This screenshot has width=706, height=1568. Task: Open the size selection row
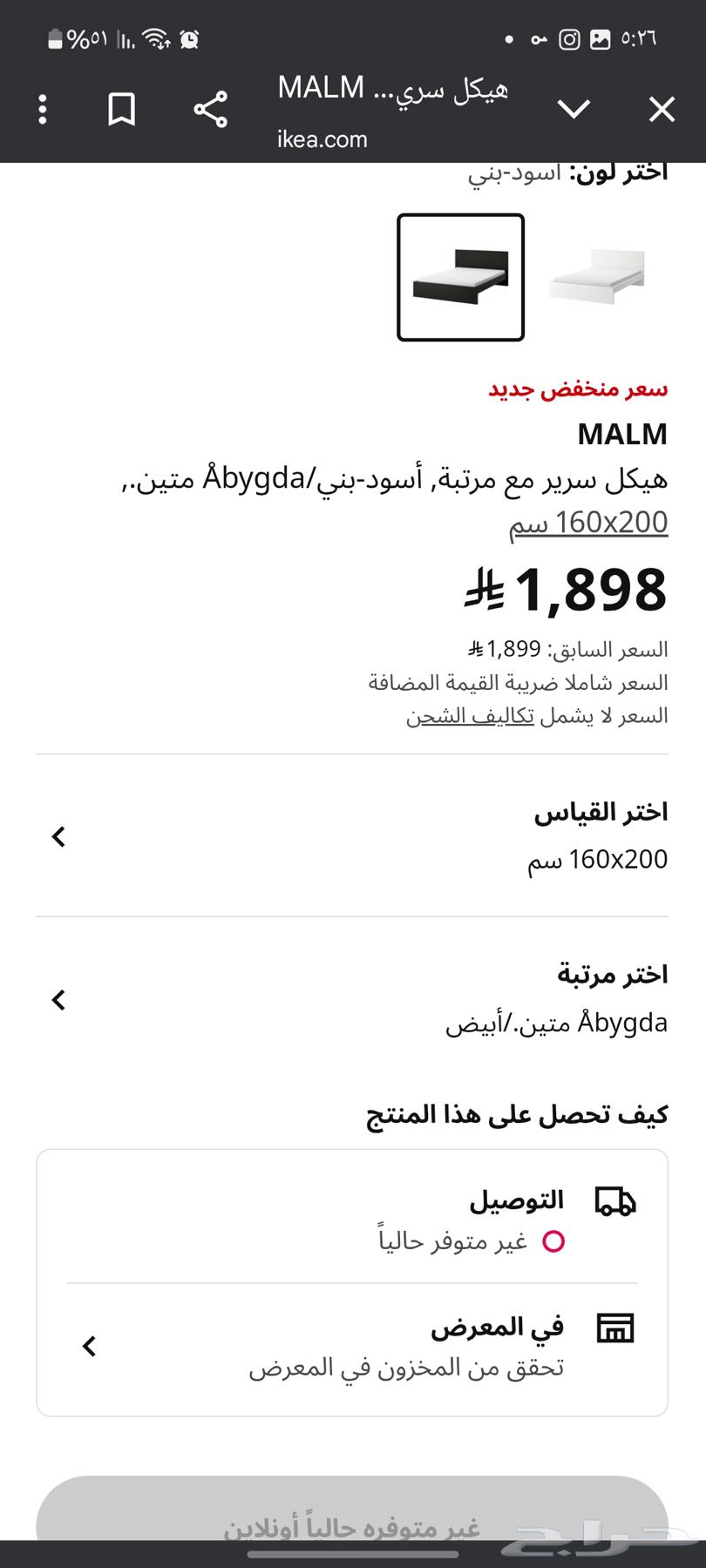pyautogui.click(x=352, y=836)
